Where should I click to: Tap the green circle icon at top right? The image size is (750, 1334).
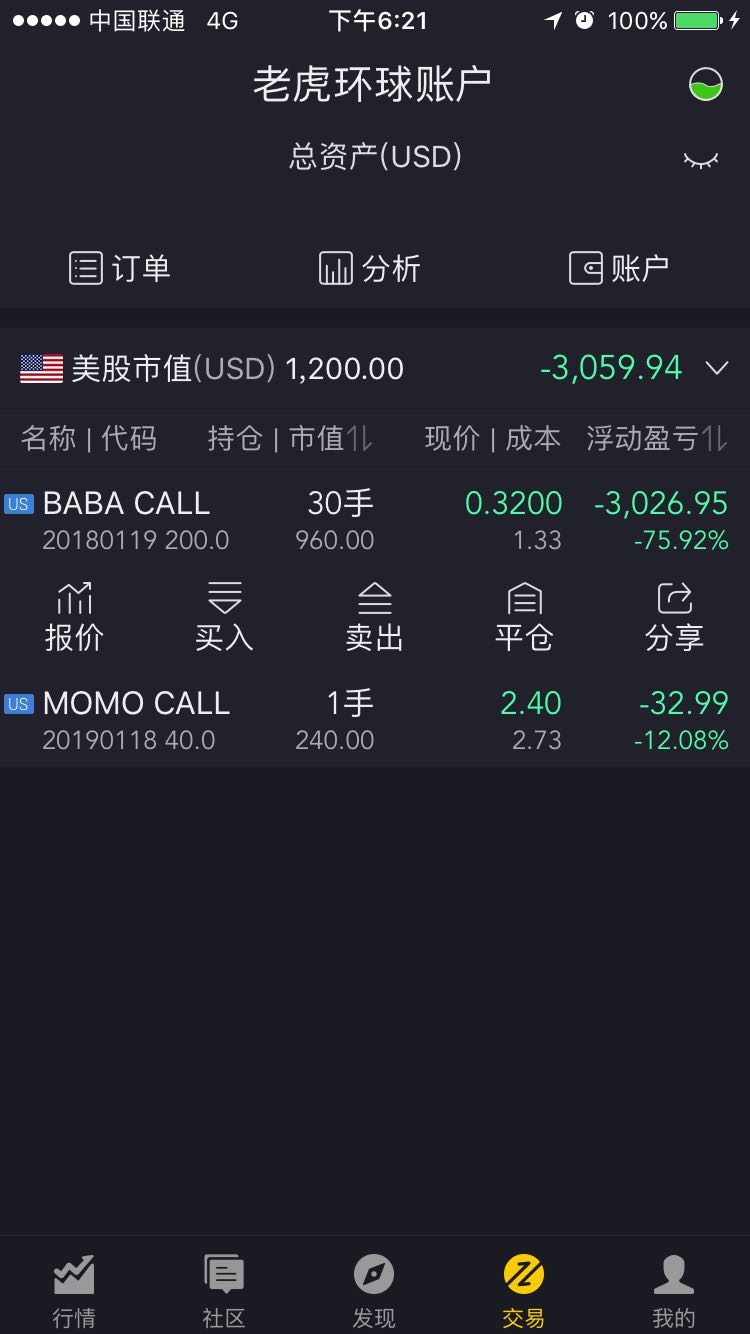[706, 85]
